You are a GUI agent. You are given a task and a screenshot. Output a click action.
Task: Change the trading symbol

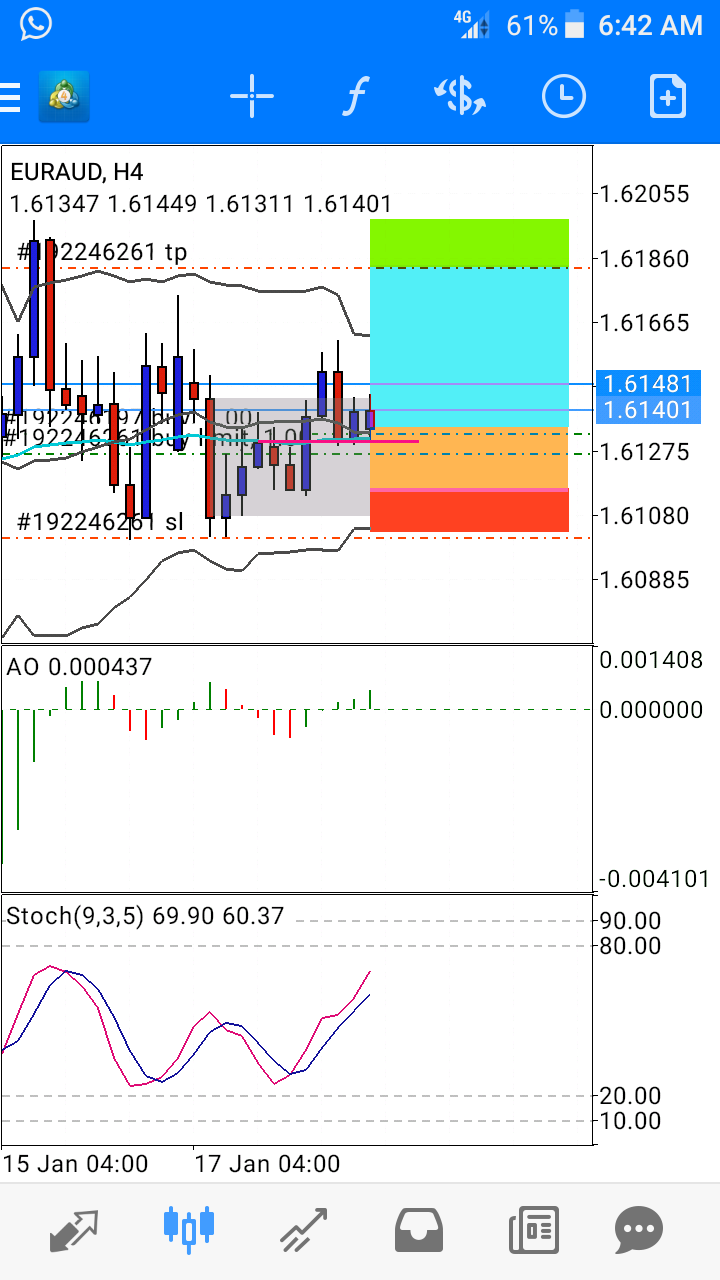pyautogui.click(x=460, y=96)
